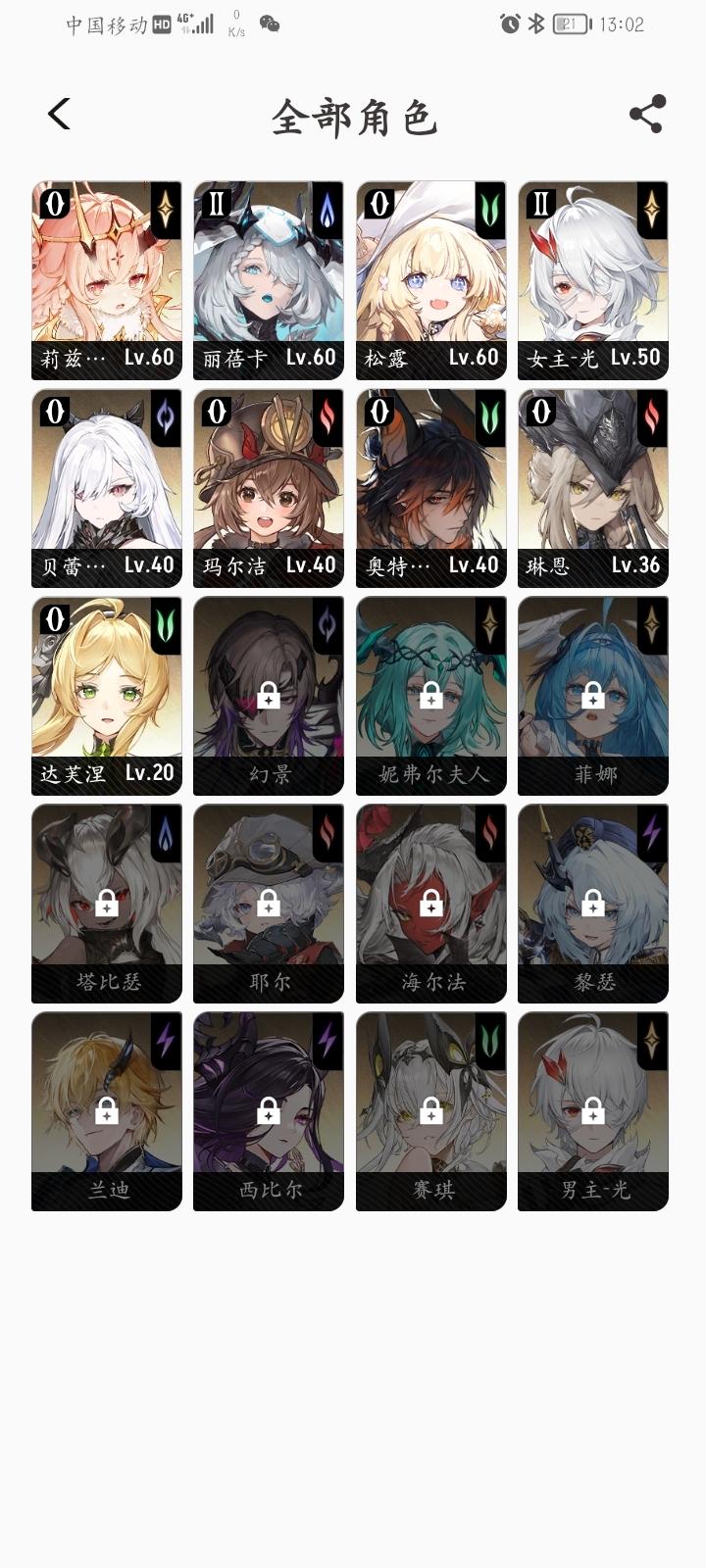Open the locked 塔比瑟 character card
The height and width of the screenshot is (1568, 706).
pyautogui.click(x=107, y=904)
